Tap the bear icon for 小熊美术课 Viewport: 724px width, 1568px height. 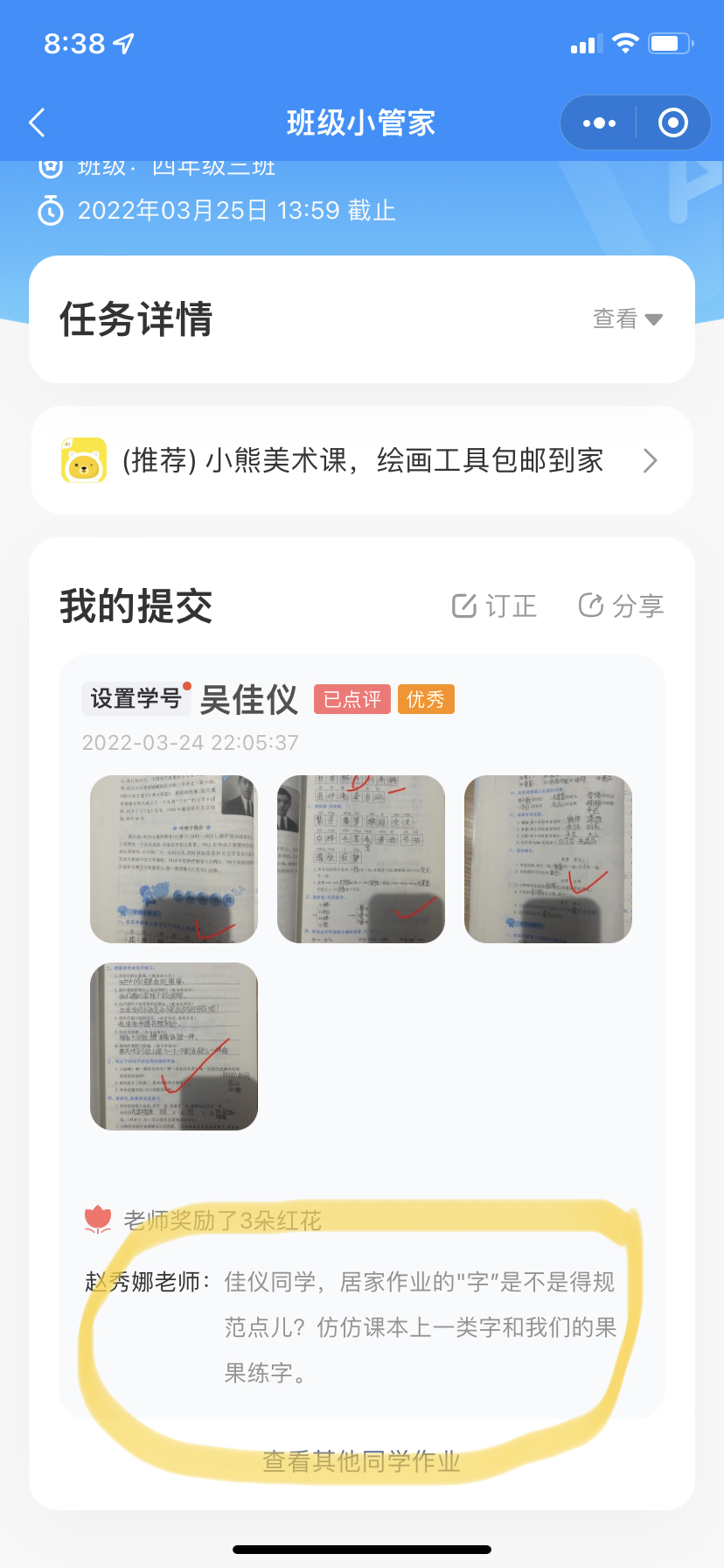pos(82,459)
